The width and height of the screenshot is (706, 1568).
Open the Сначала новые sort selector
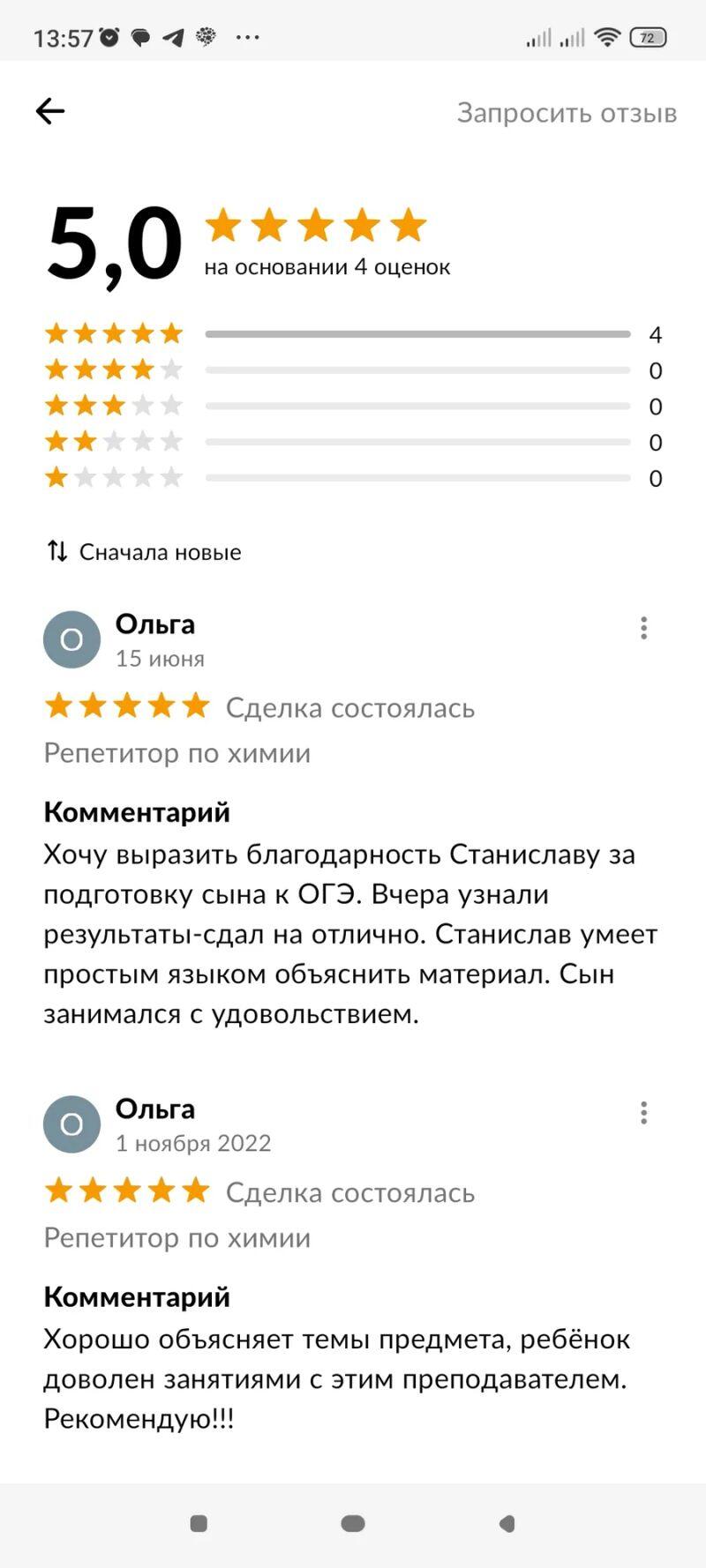point(145,552)
